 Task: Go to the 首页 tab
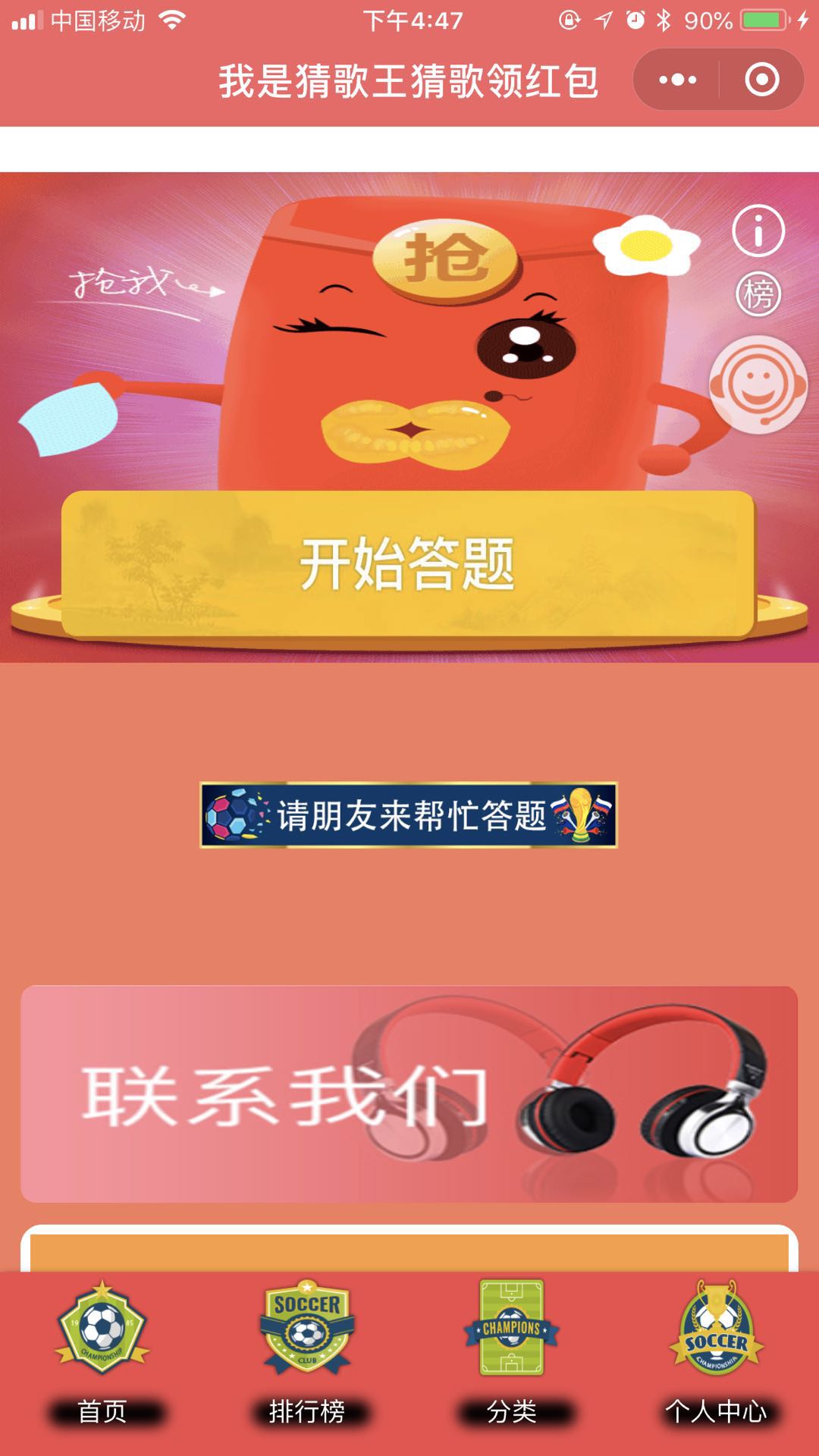pyautogui.click(x=102, y=1350)
